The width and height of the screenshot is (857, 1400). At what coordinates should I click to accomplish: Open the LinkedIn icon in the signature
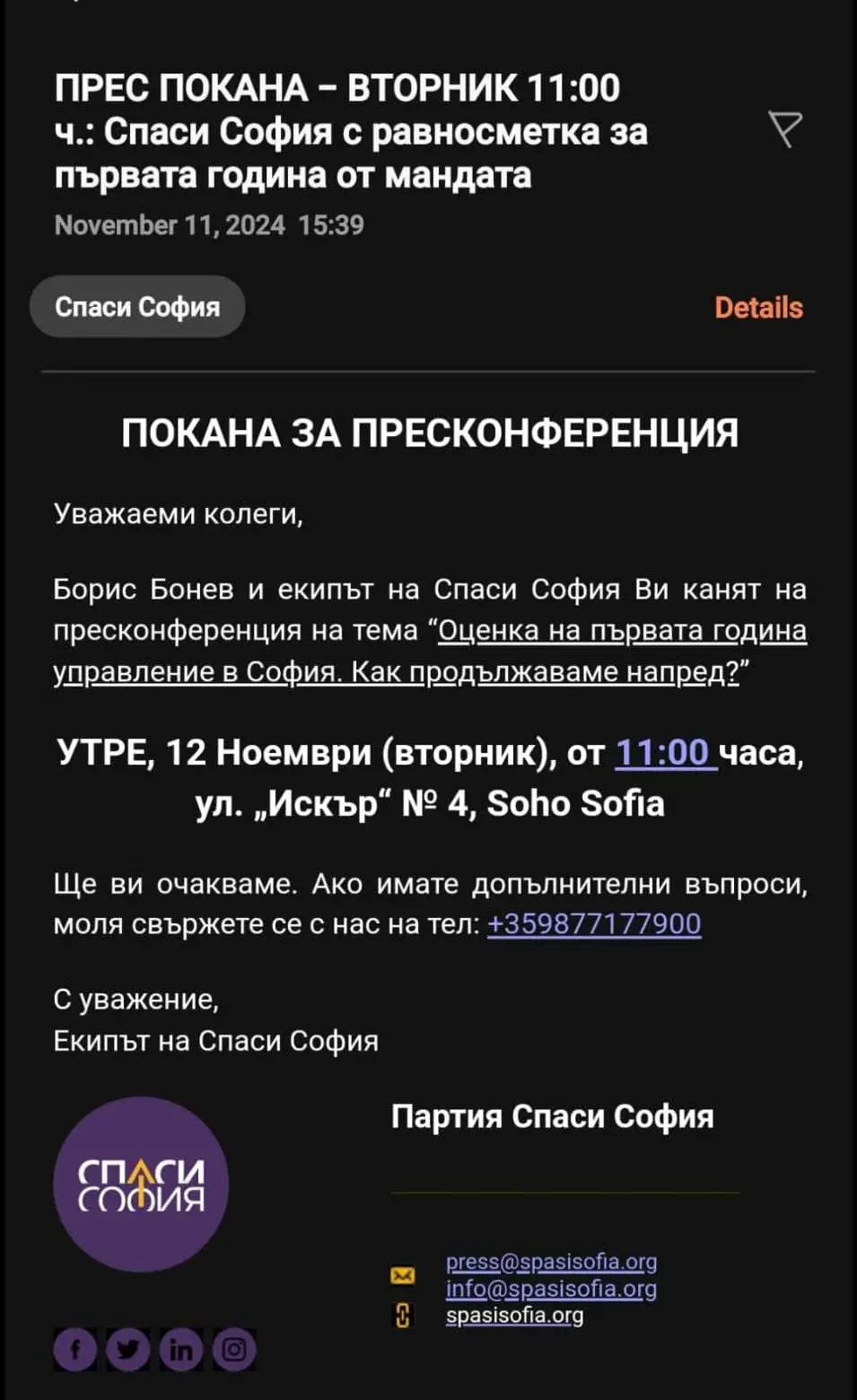click(x=181, y=1349)
